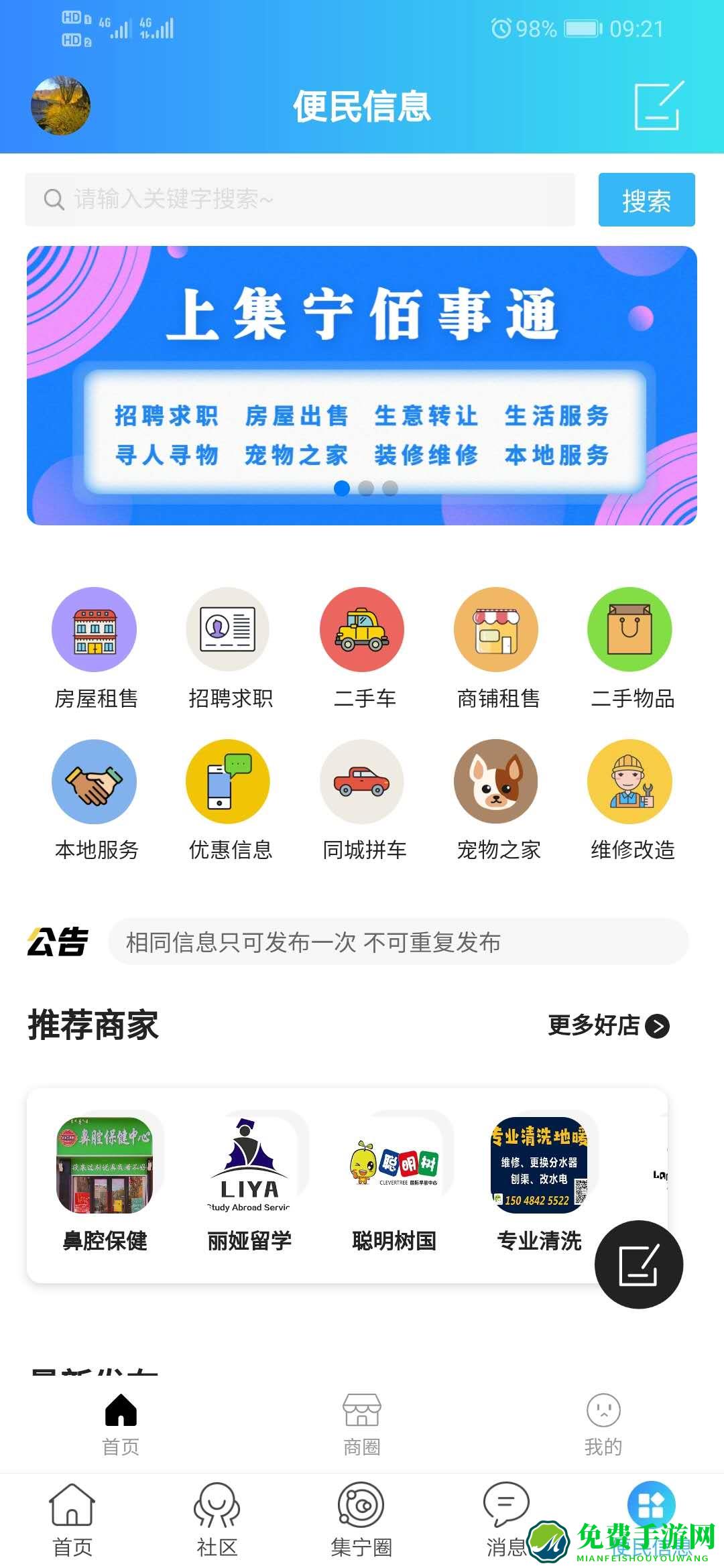Click the compose icon in the top bar
724x1568 pixels.
click(658, 107)
